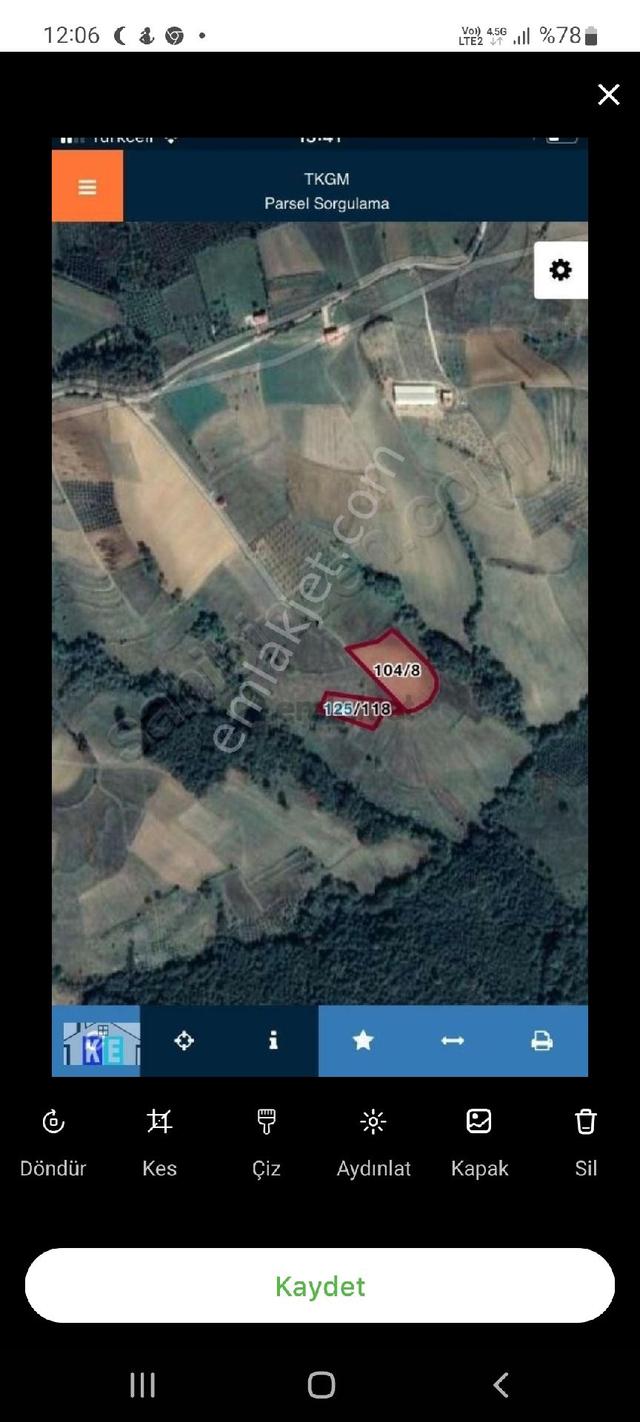Viewport: 640px width, 1422px height.
Task: Rotate the photo with Döndür
Action: coord(53,1142)
